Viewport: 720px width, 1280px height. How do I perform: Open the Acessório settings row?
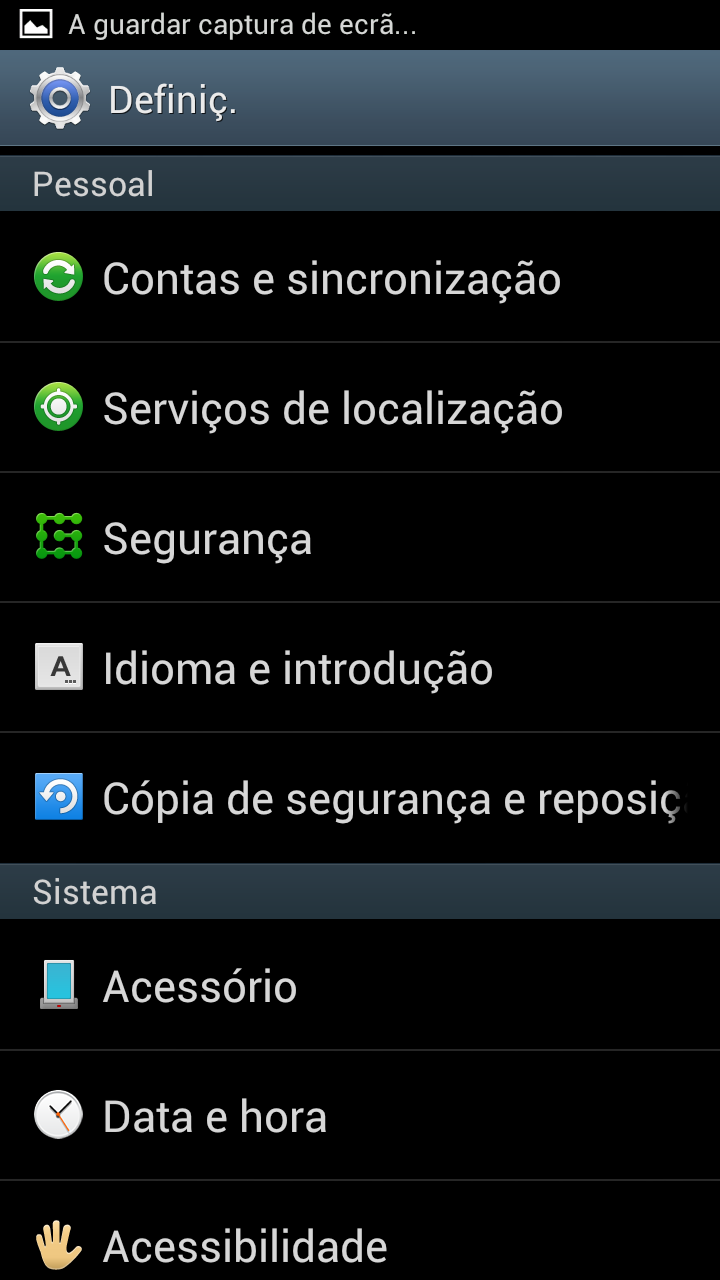[200, 986]
